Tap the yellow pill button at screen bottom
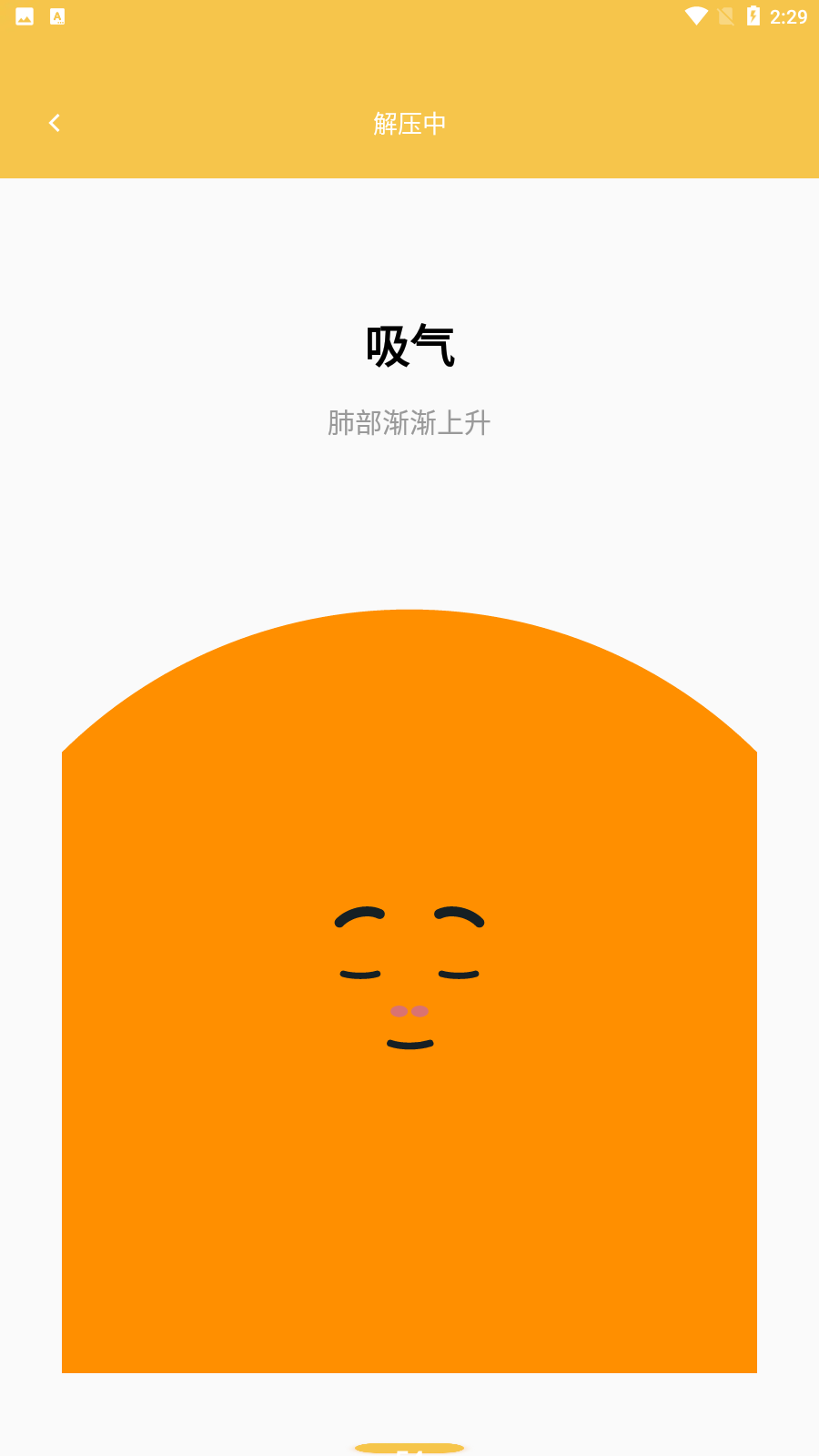This screenshot has width=819, height=1456. click(409, 1449)
